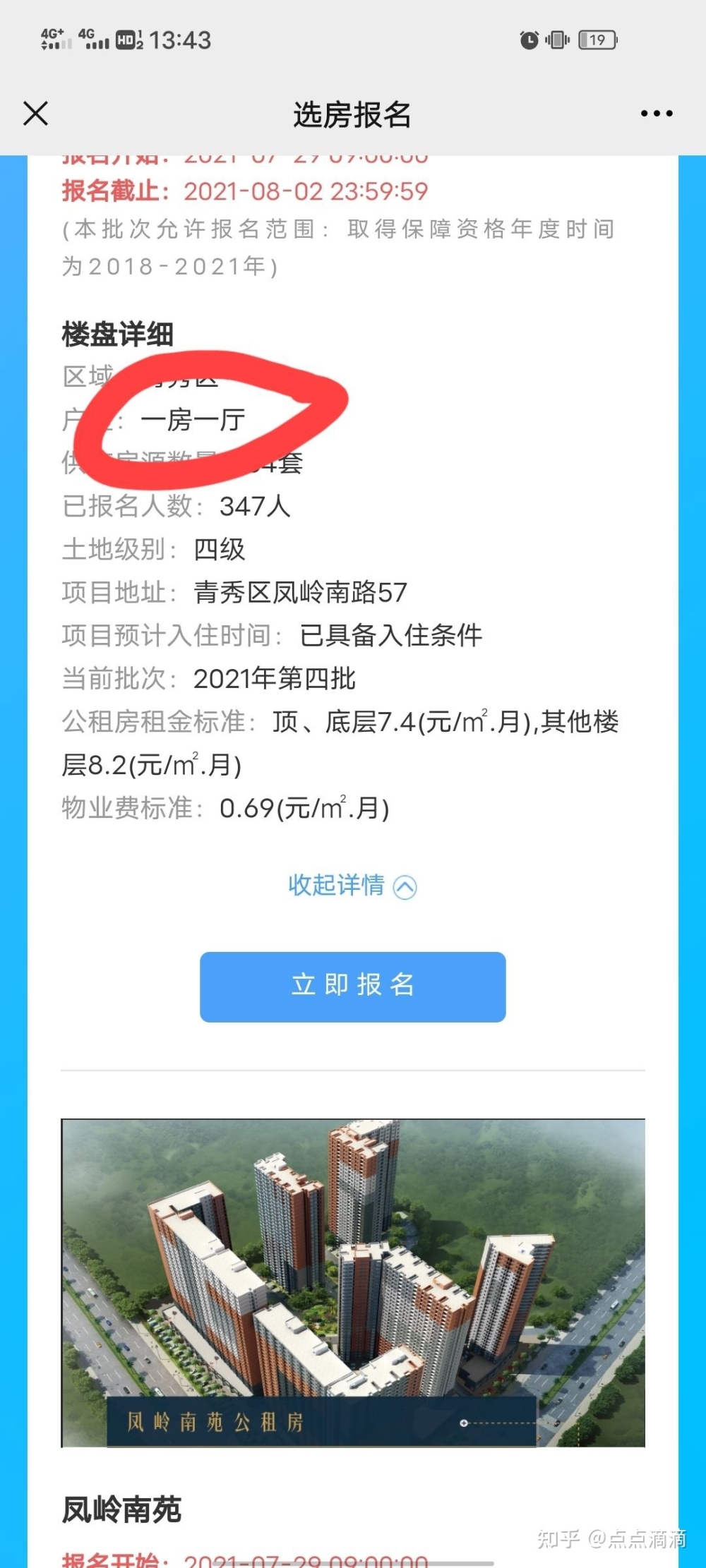This screenshot has width=706, height=1568.
Task: Collapse details via 收起详情
Action: coord(352,886)
